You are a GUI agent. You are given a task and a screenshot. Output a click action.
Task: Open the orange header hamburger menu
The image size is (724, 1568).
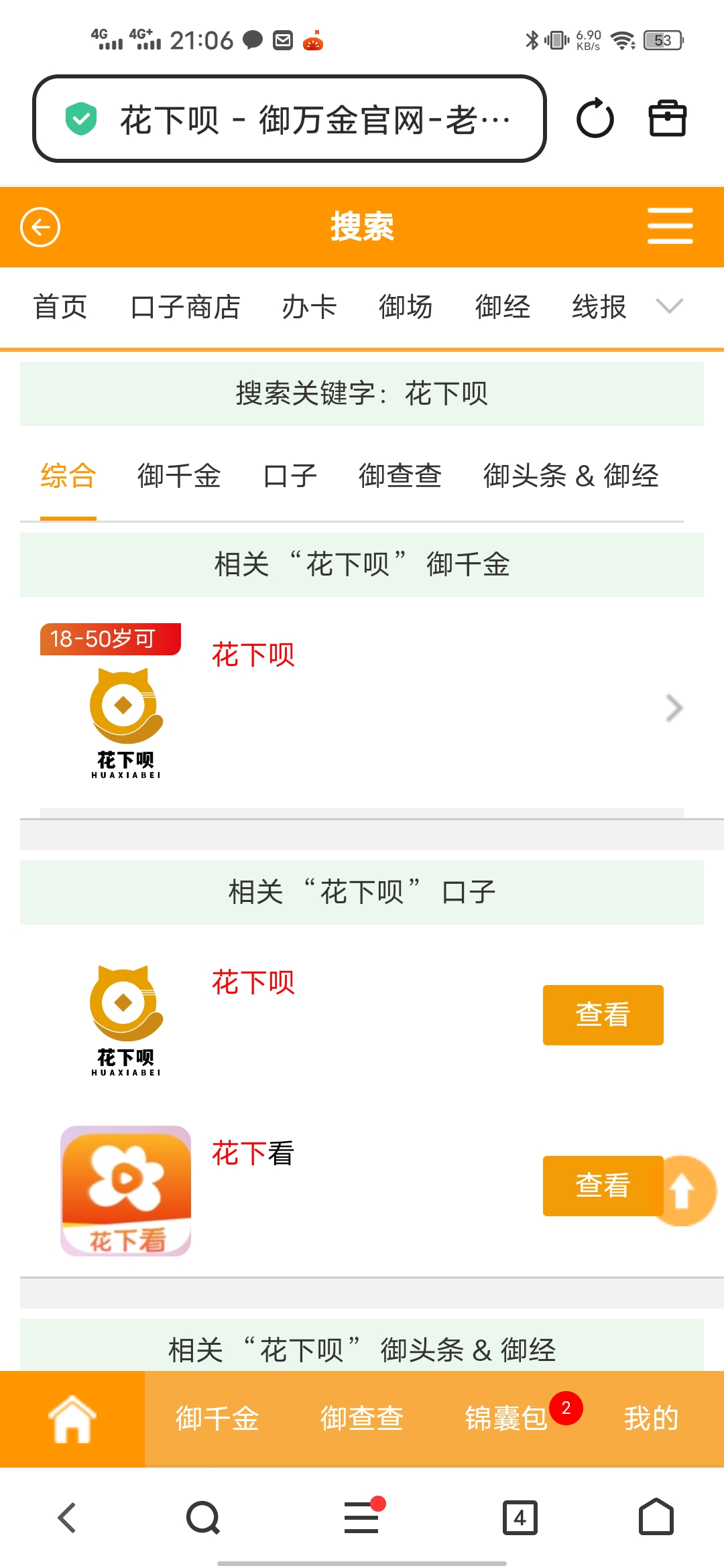[x=670, y=226]
